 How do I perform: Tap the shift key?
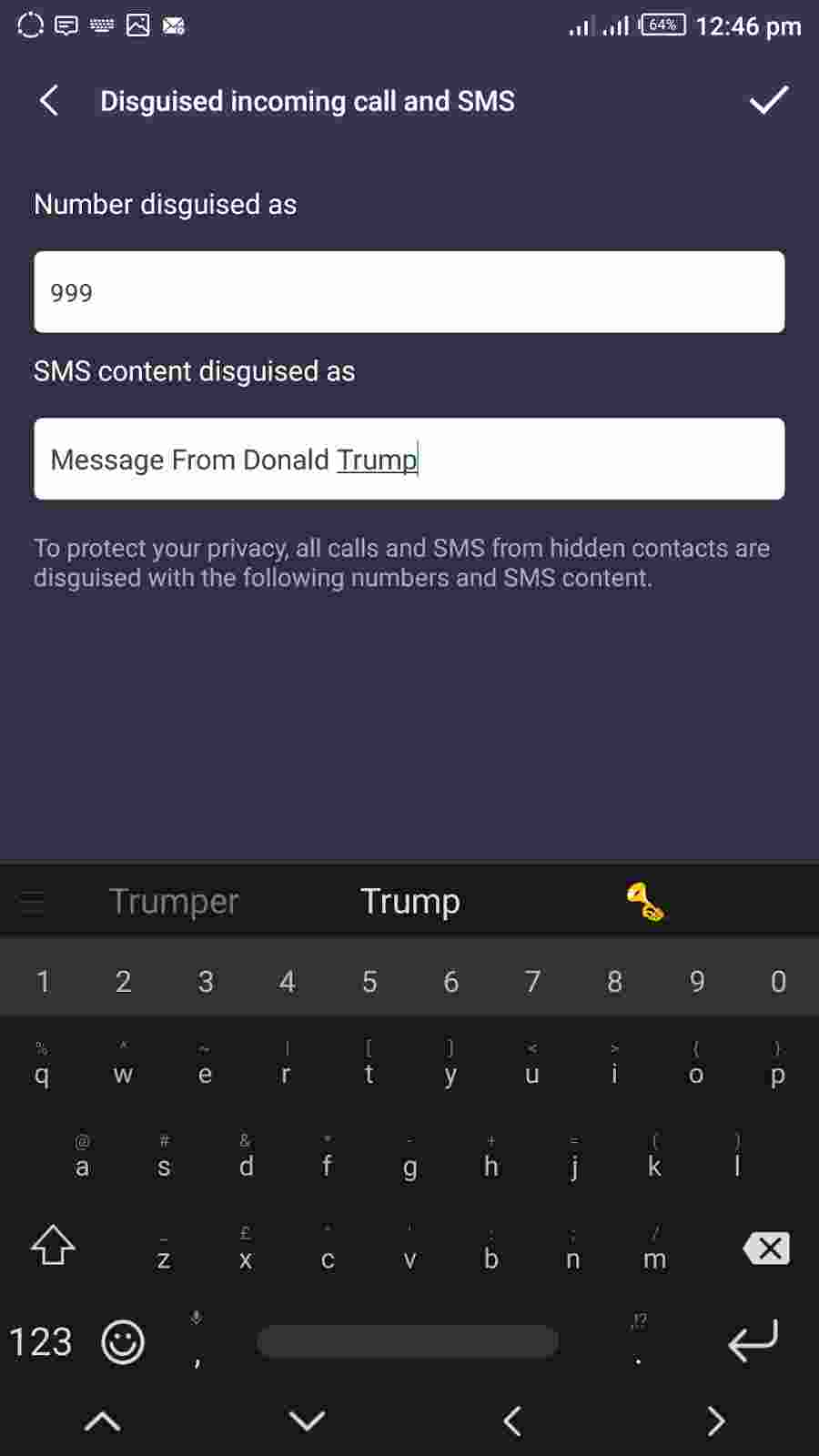click(x=53, y=1245)
